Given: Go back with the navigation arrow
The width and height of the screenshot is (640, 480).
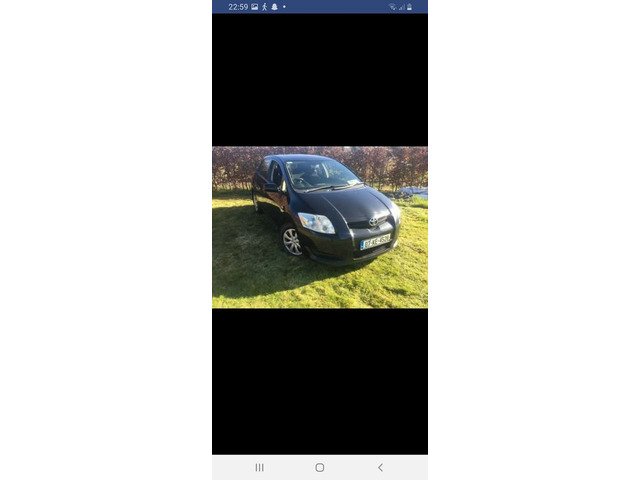Looking at the screenshot, I should tap(380, 467).
